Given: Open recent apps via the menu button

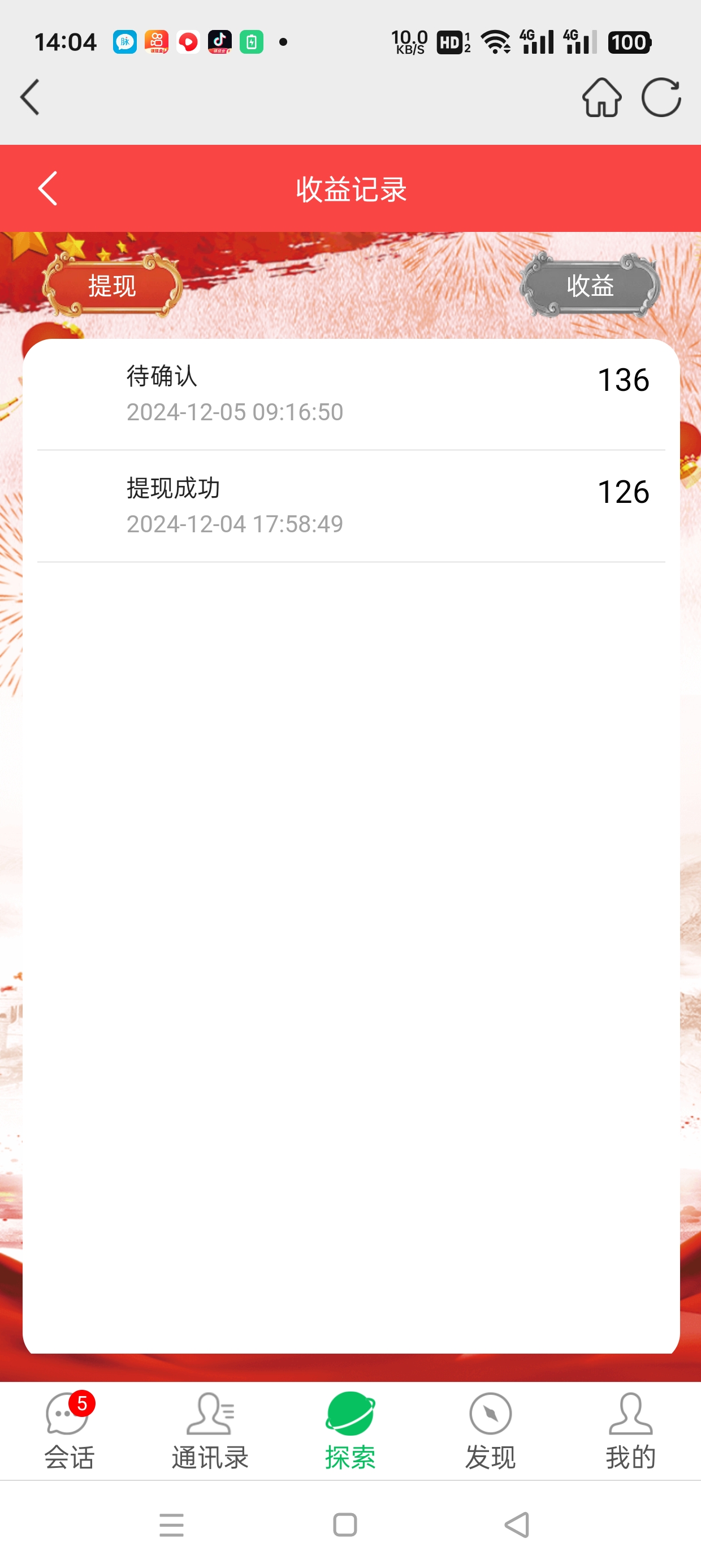Looking at the screenshot, I should point(172,1525).
